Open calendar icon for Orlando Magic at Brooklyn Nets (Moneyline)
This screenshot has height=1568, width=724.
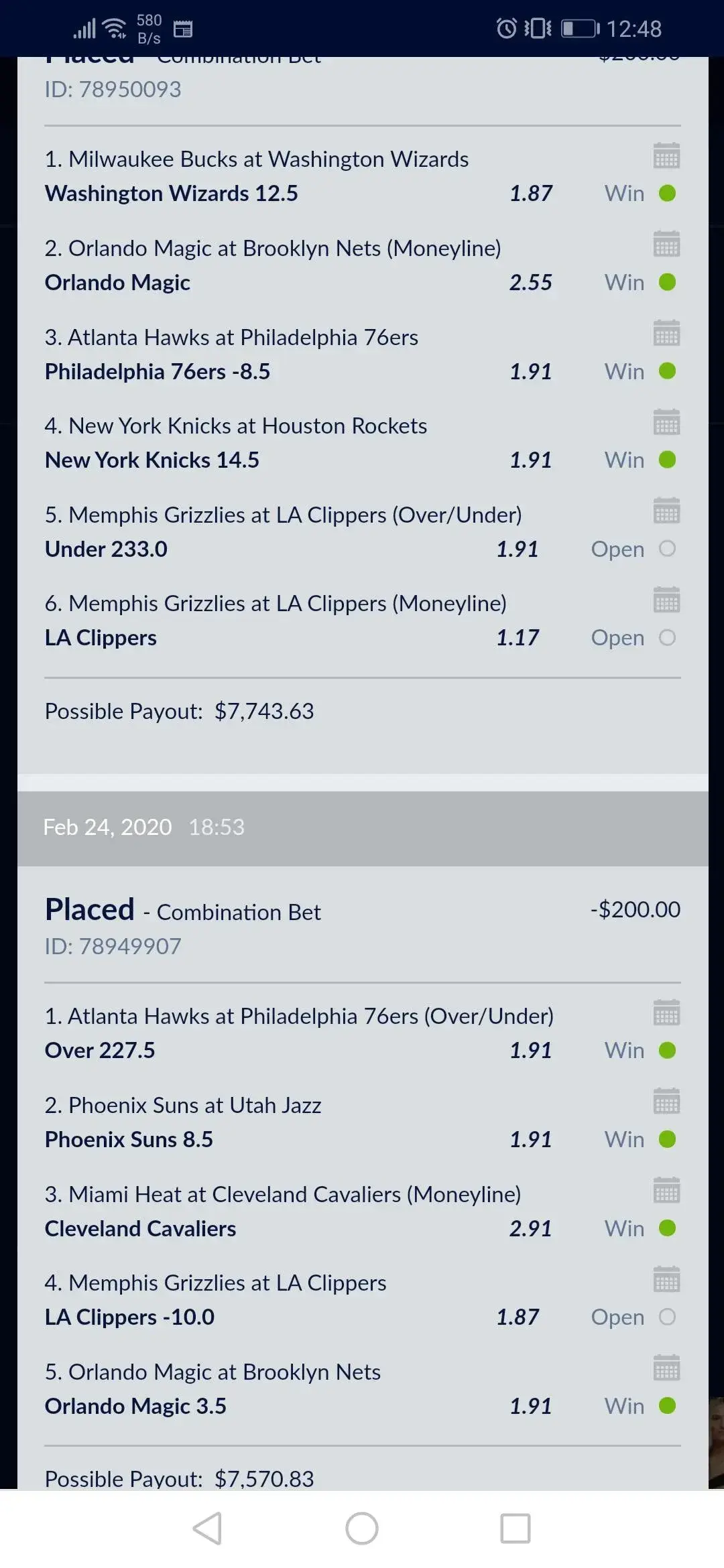(666, 245)
